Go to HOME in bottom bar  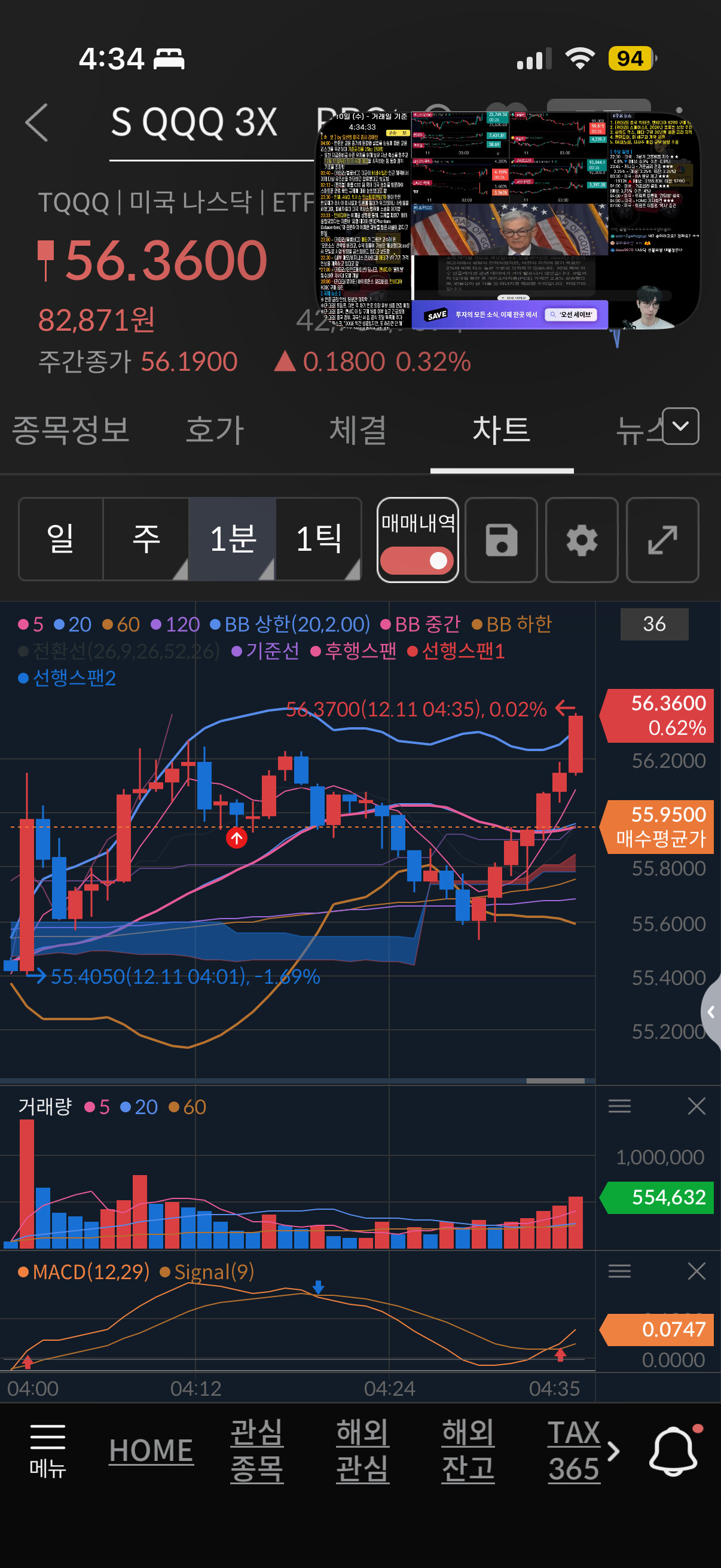coord(151,1451)
